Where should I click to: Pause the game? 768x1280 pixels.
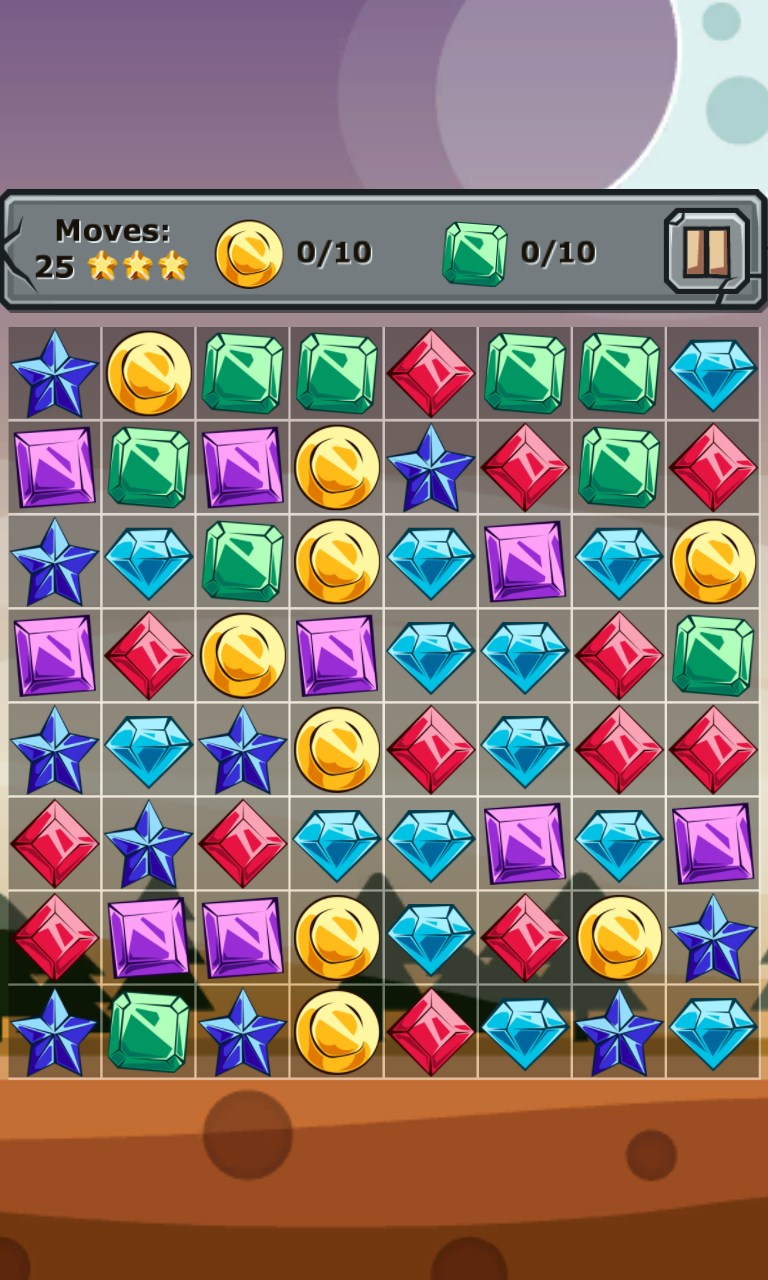point(707,251)
